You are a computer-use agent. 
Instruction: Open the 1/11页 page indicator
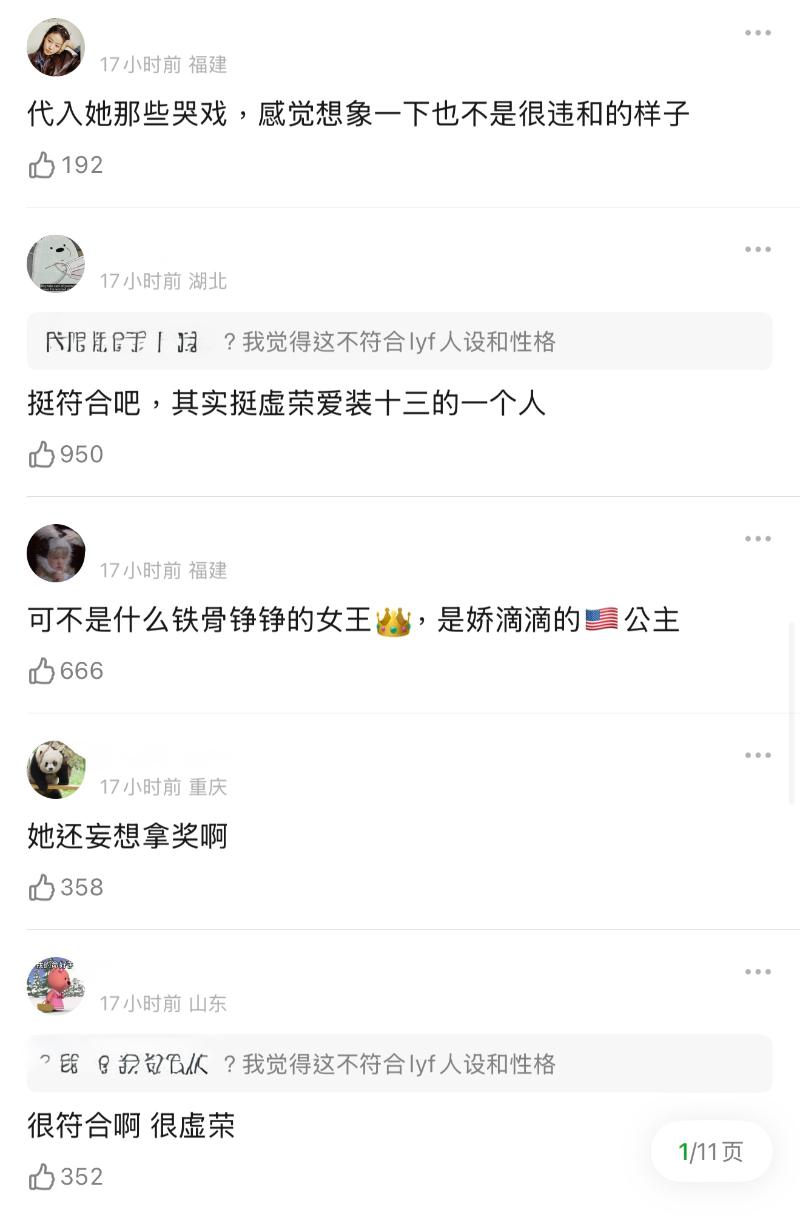coord(711,1151)
